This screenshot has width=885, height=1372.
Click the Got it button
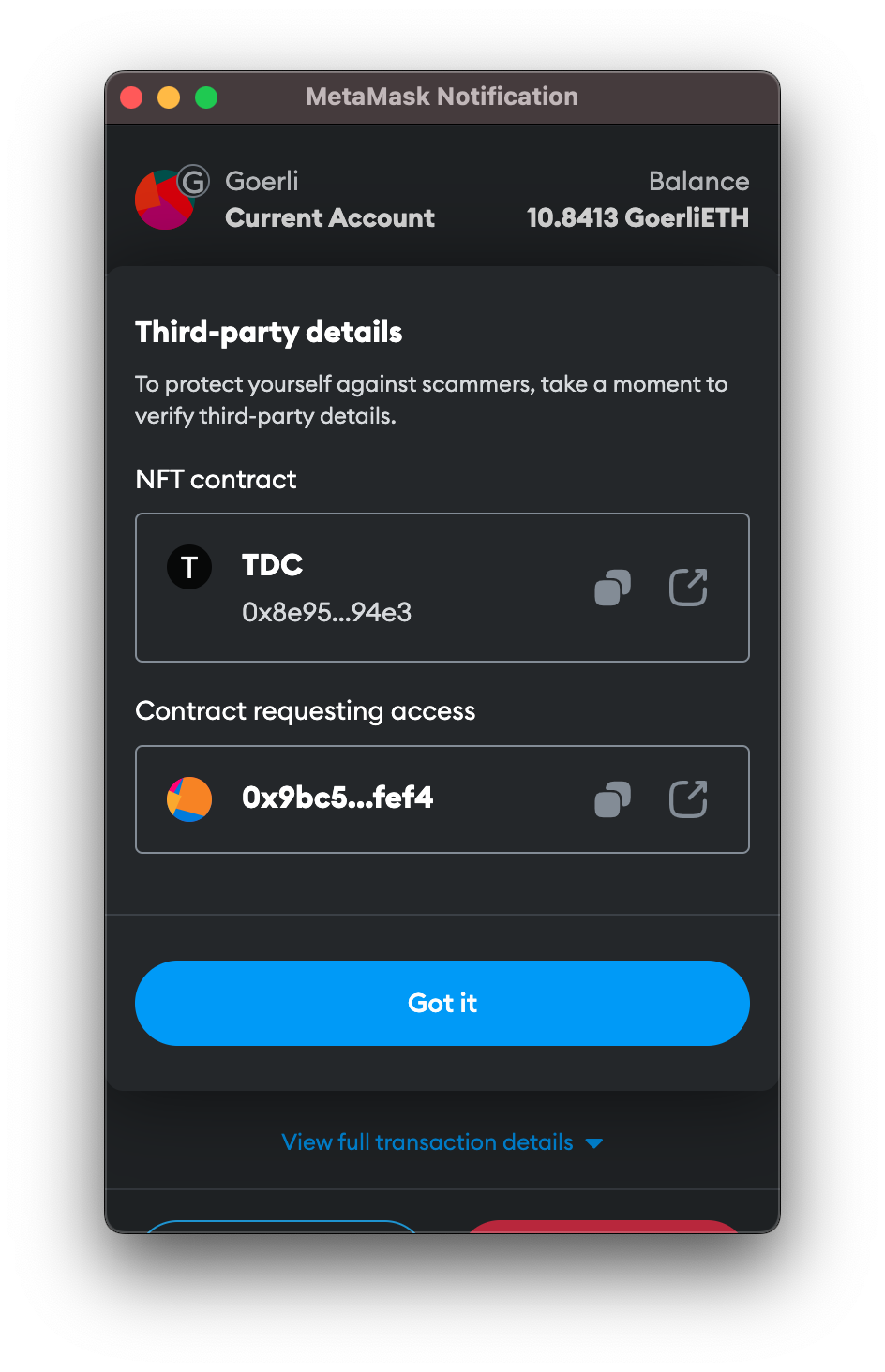point(442,1003)
